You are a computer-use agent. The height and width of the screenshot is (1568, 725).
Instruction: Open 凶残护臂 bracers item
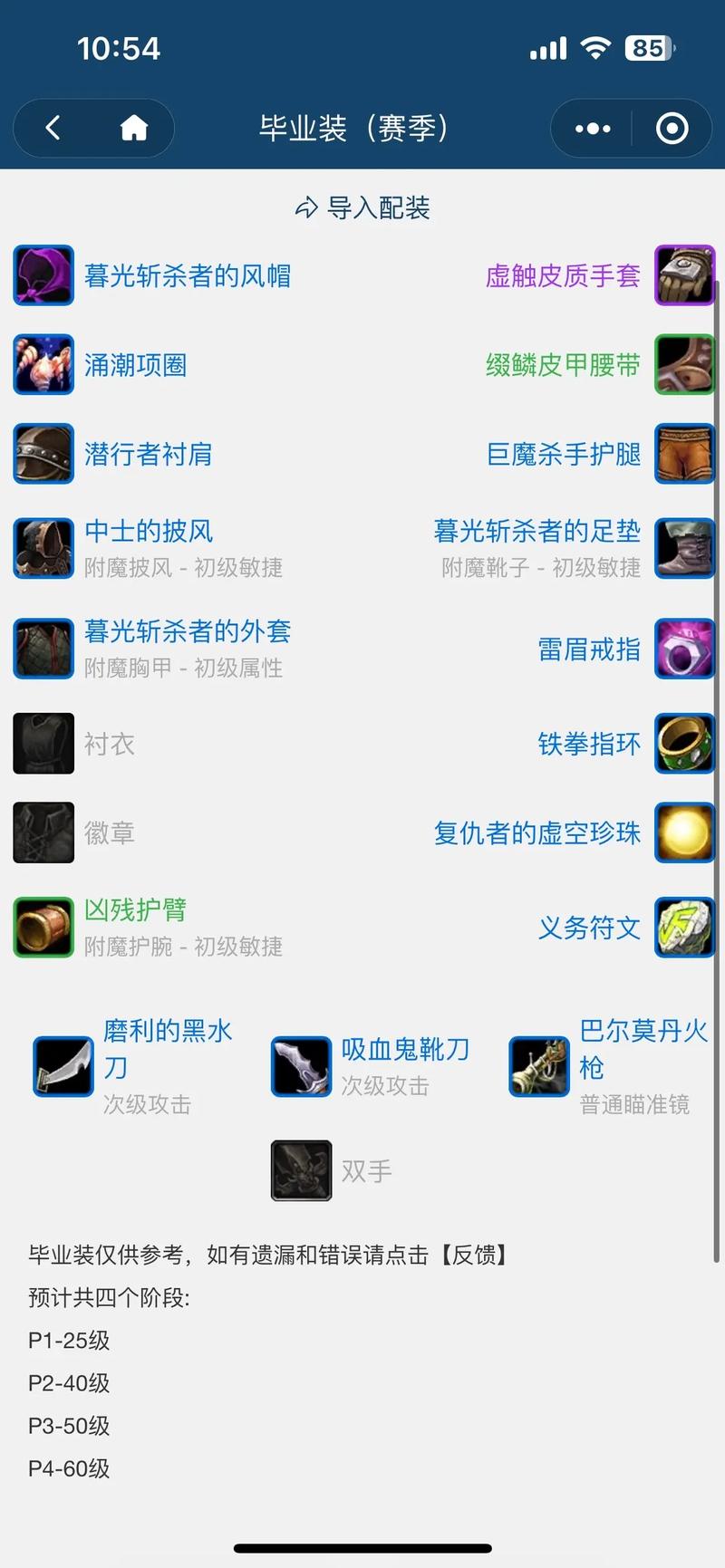tap(135, 909)
